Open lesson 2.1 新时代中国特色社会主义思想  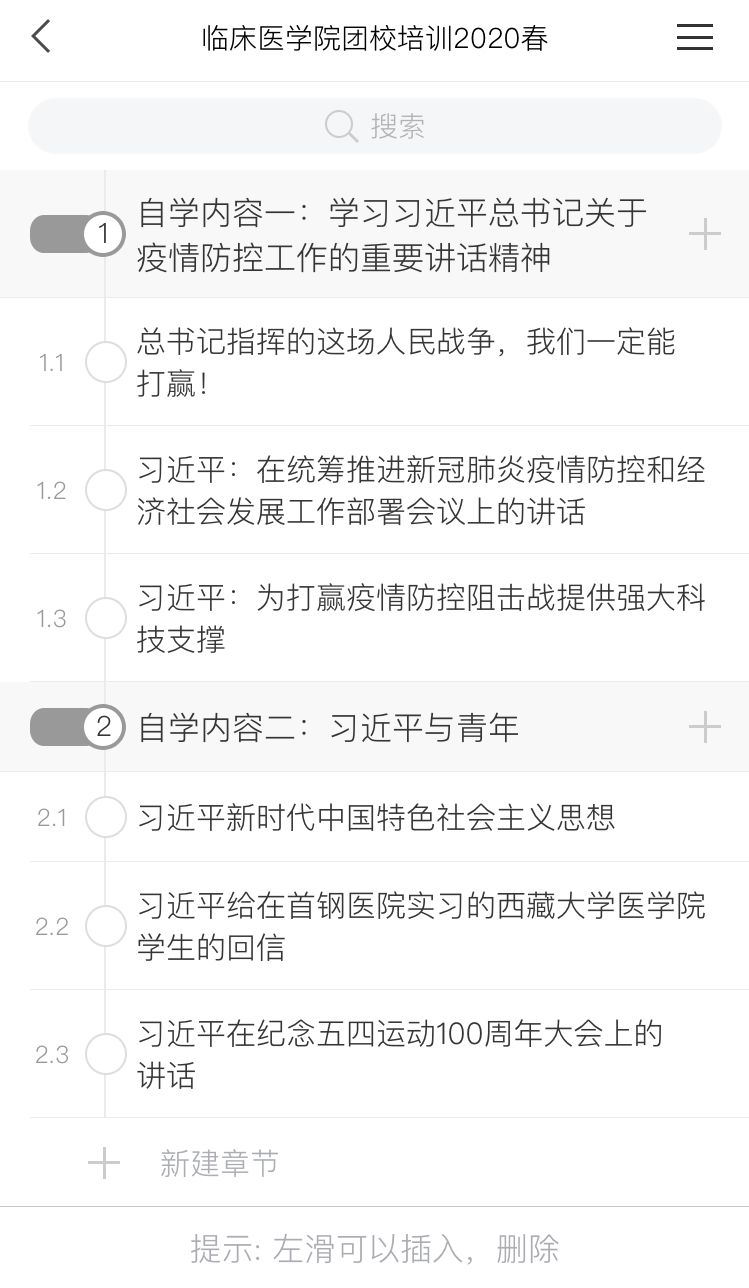(x=376, y=817)
